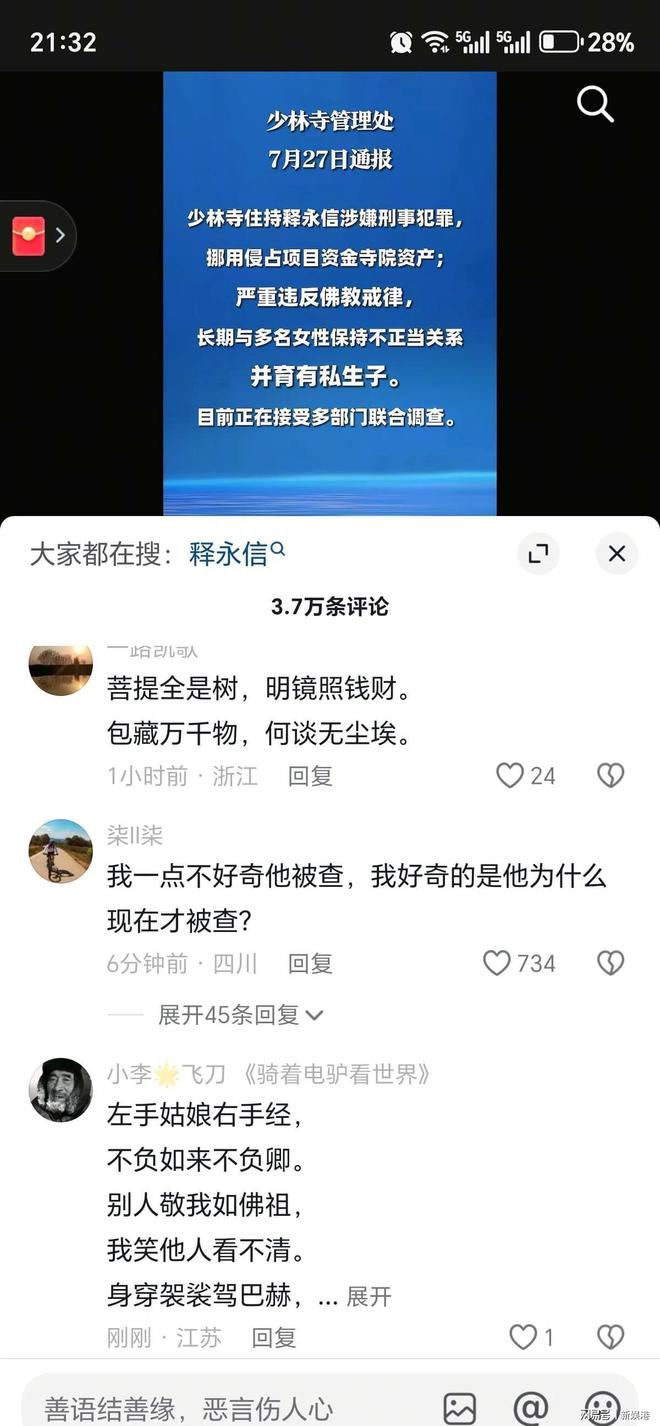
Task: Attach an image to the comment
Action: [459, 1408]
